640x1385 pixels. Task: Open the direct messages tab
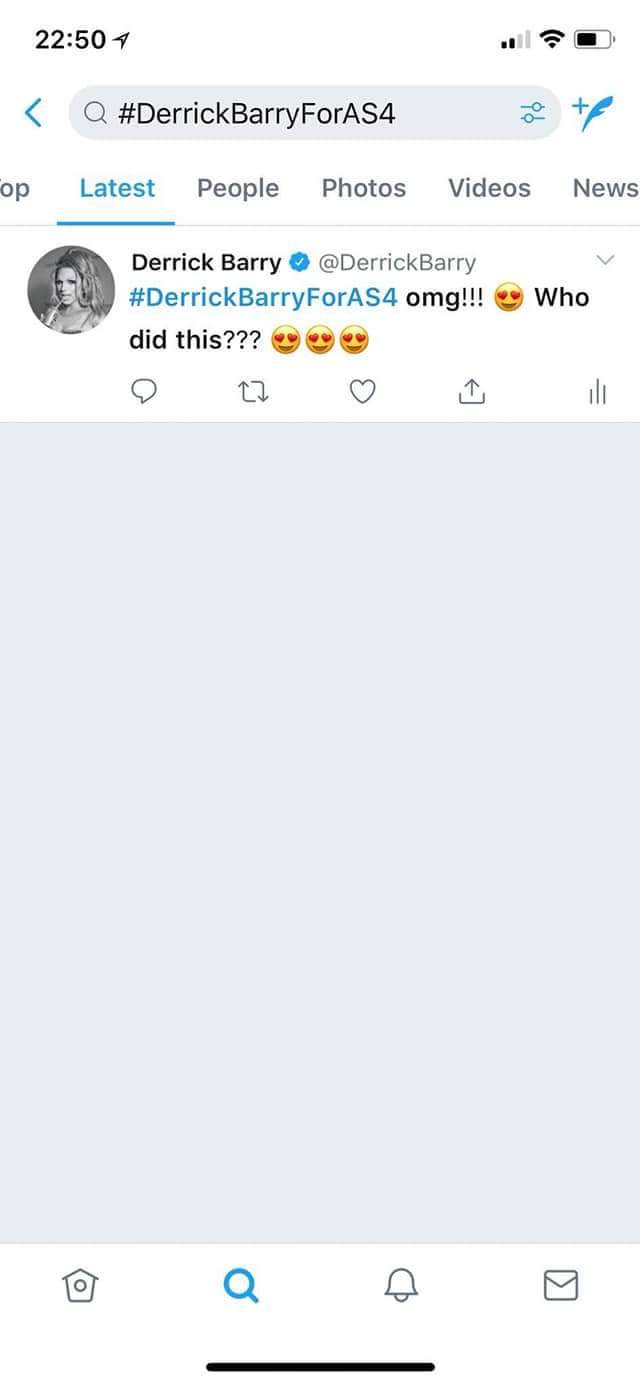tap(560, 1285)
